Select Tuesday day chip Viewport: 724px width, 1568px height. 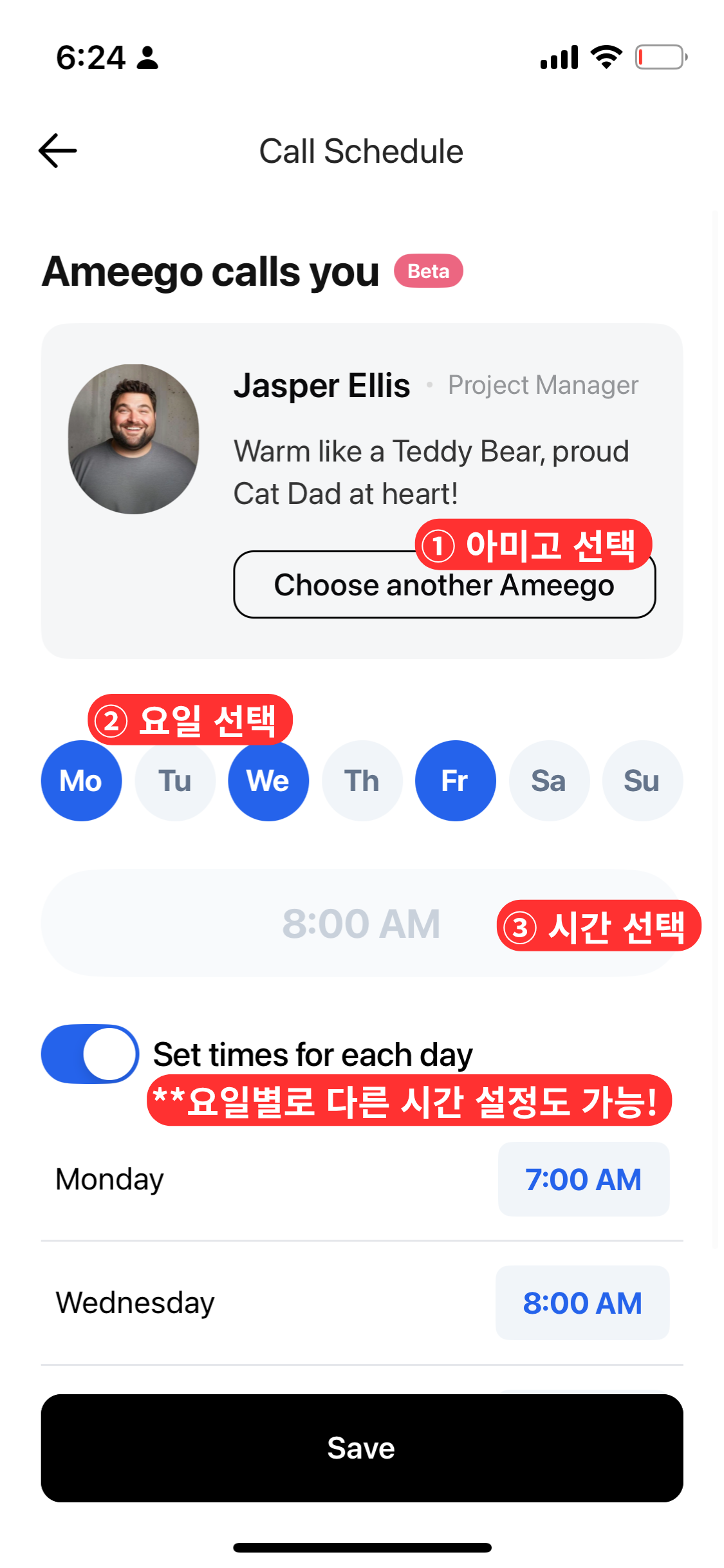tap(175, 781)
